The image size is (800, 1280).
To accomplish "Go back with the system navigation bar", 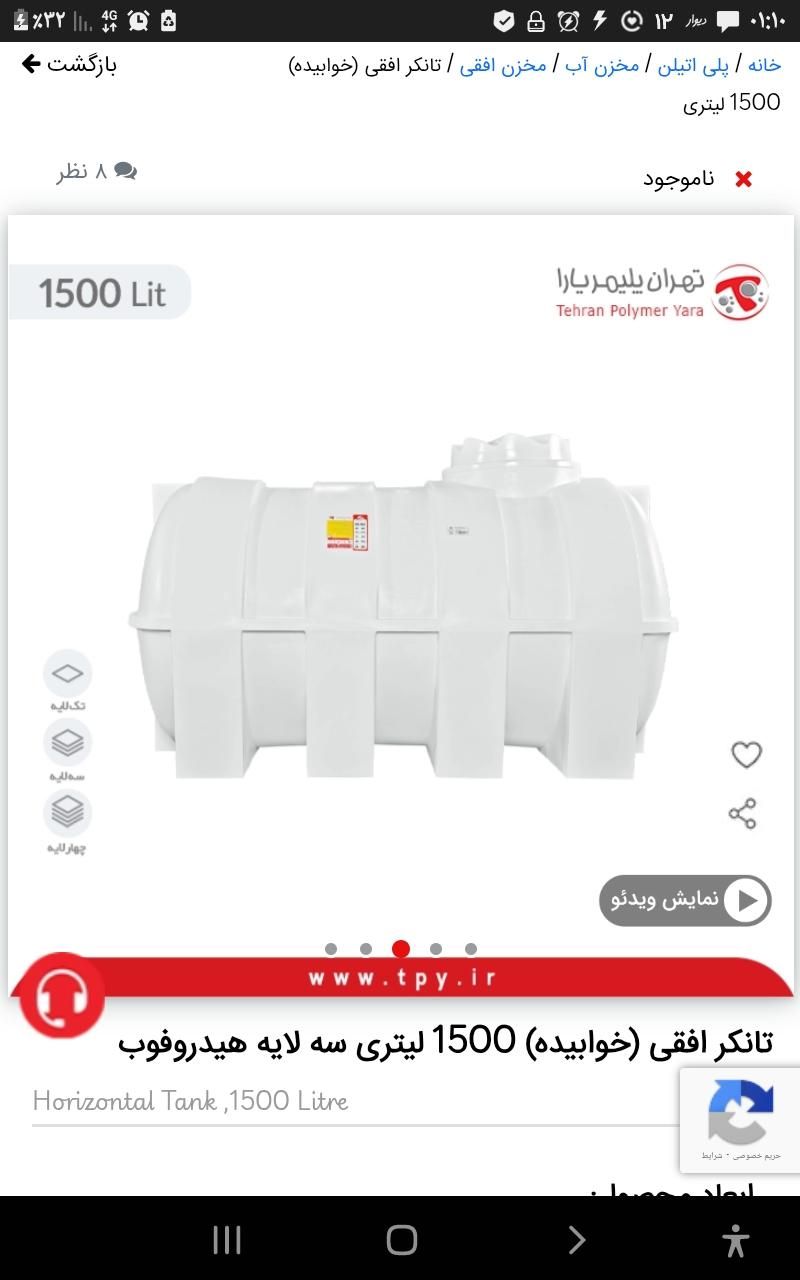I will coord(577,1241).
